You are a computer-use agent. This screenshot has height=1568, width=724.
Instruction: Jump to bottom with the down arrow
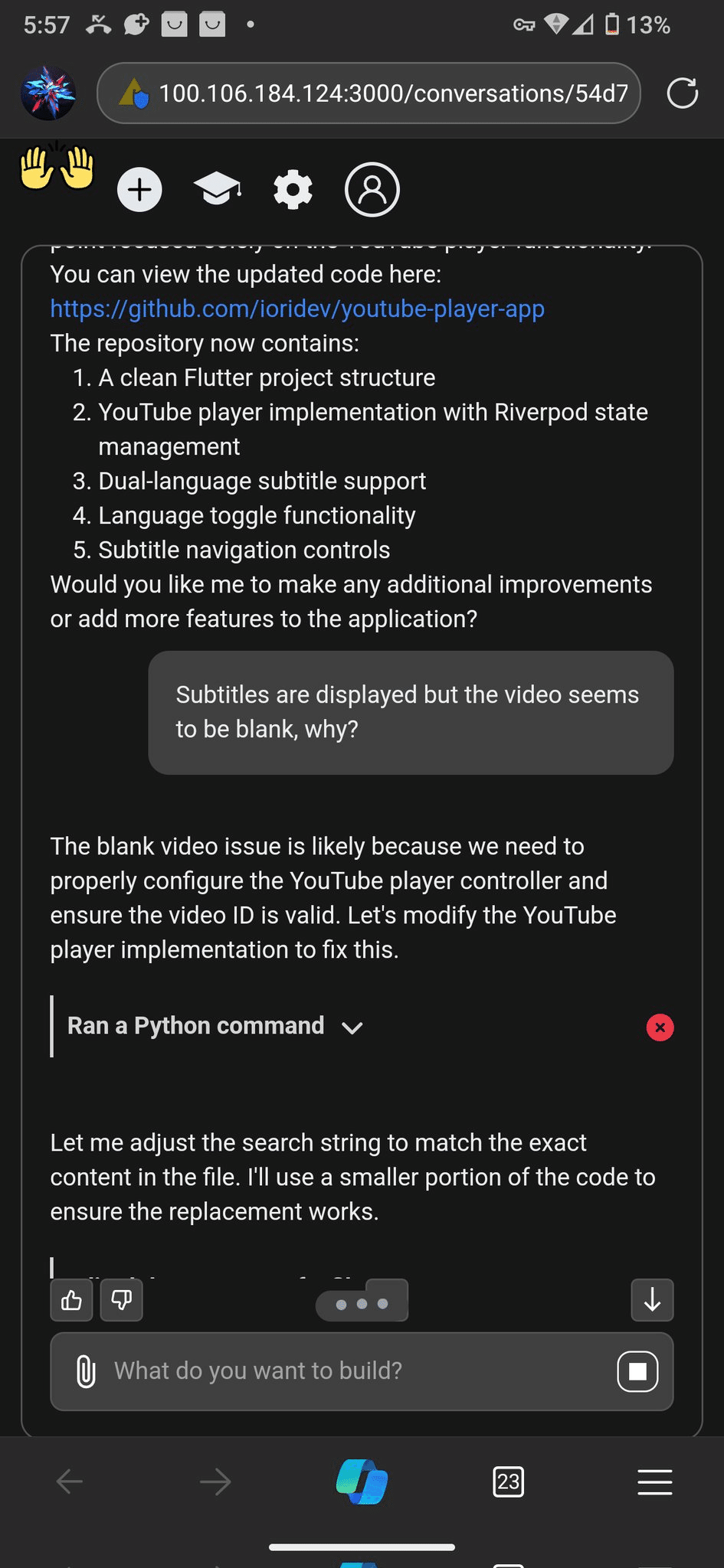(652, 1300)
